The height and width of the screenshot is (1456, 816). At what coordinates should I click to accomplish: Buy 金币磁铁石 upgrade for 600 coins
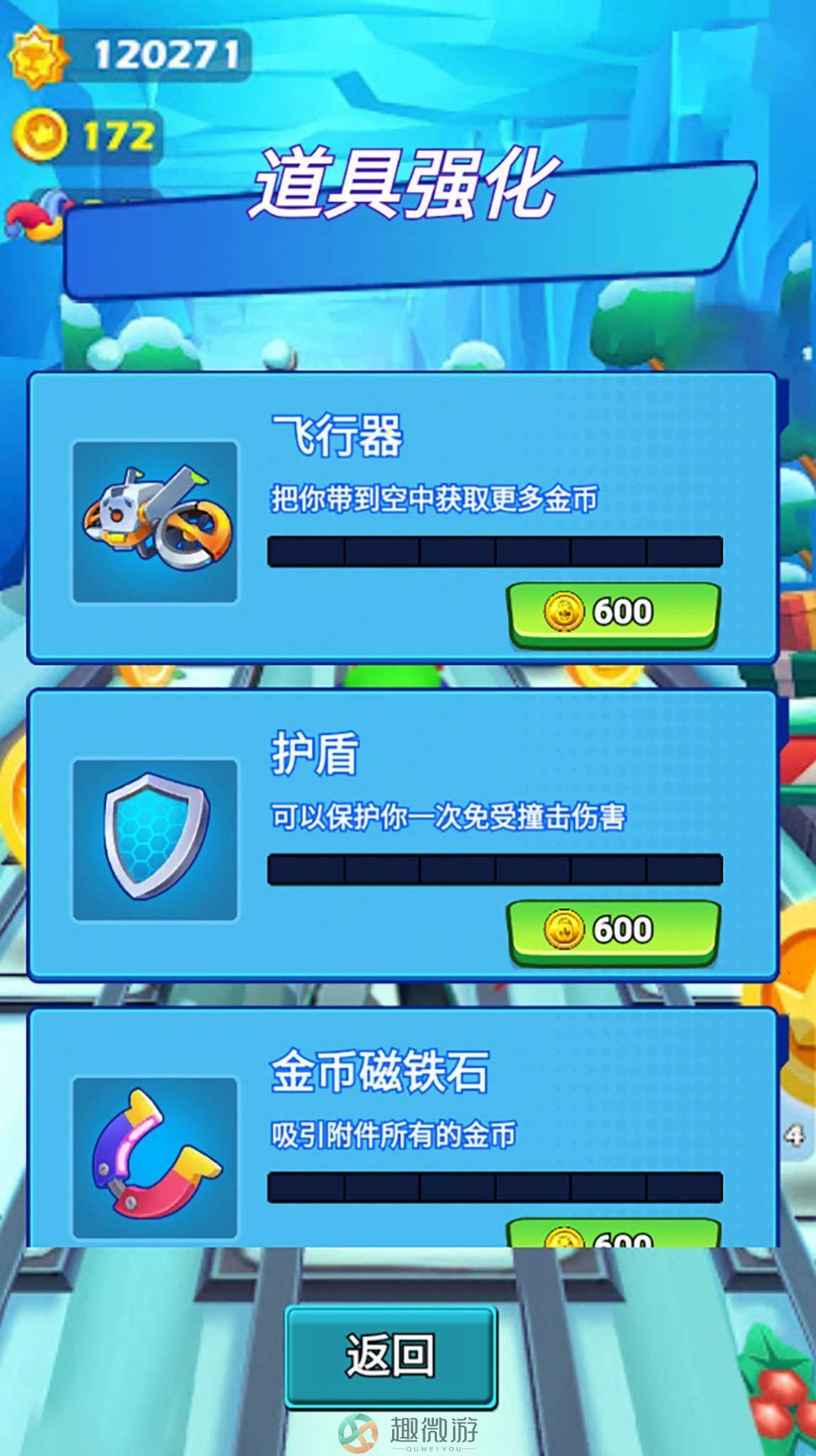[614, 1235]
